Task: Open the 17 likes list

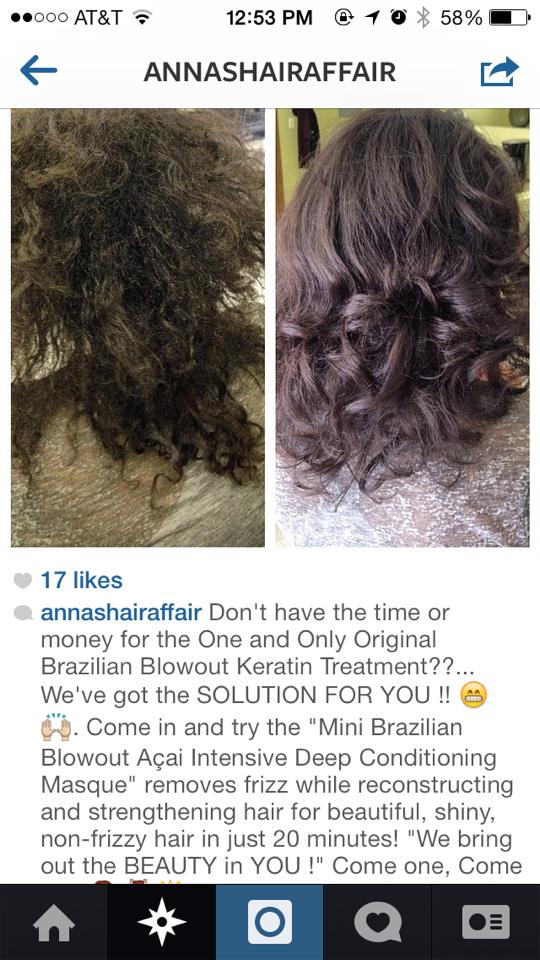Action: (x=81, y=580)
